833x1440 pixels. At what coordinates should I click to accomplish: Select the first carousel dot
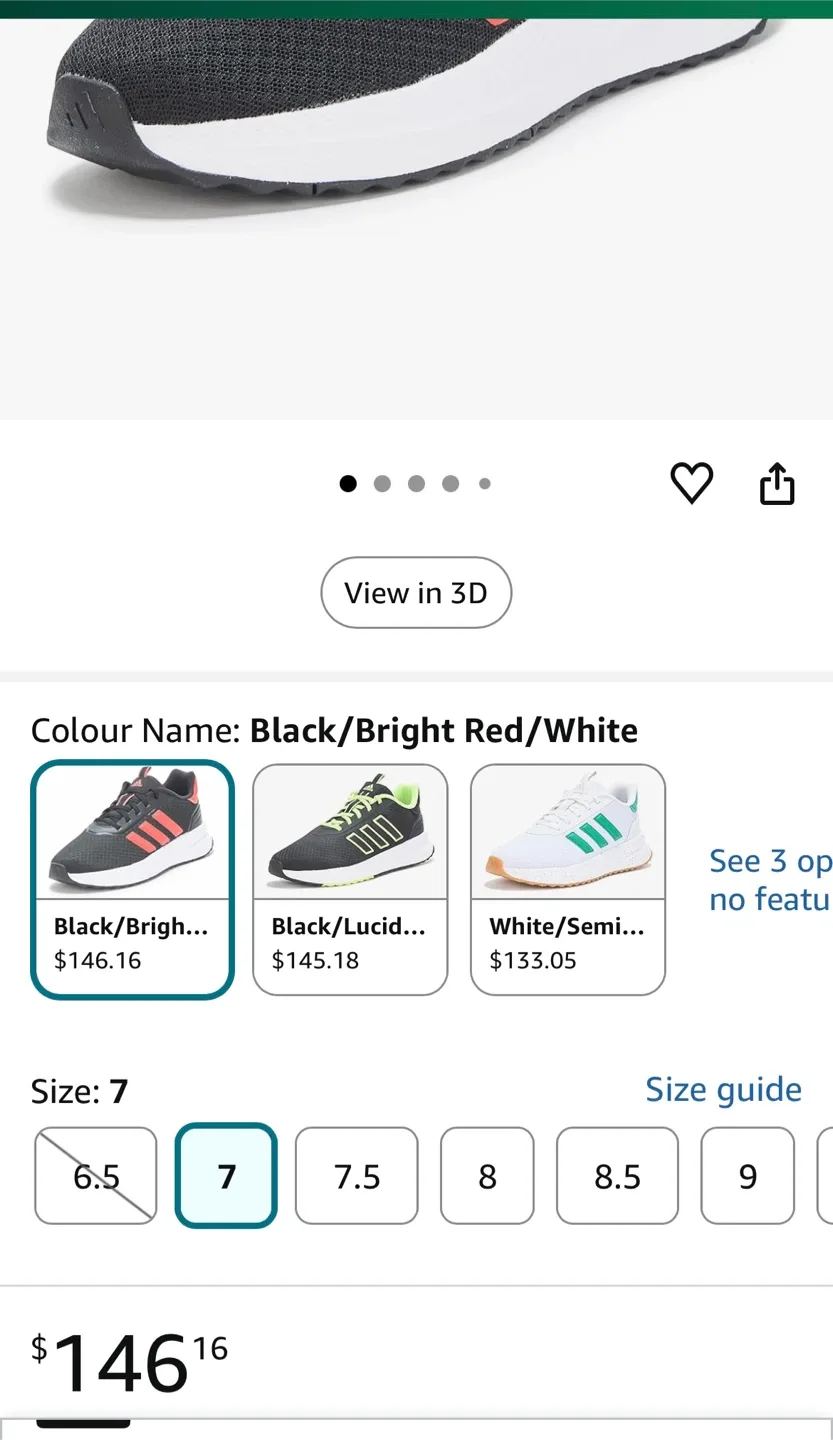[348, 483]
